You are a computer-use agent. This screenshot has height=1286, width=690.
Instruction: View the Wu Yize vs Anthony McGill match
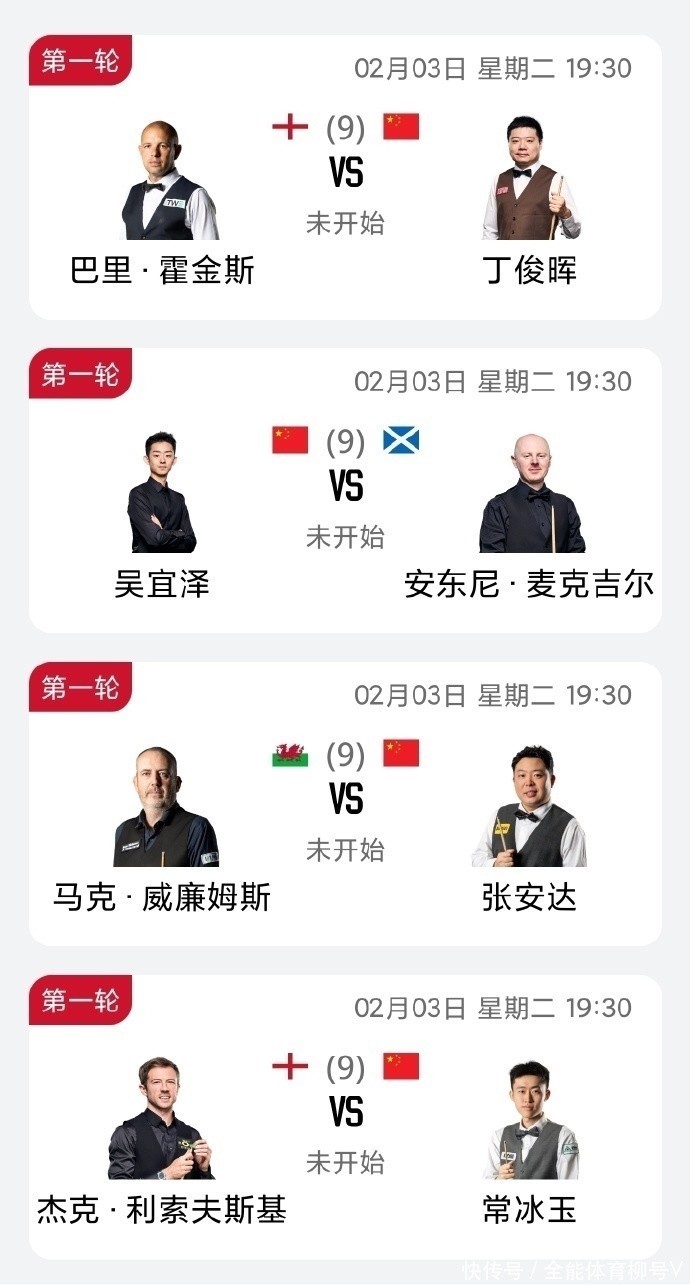pos(345,491)
